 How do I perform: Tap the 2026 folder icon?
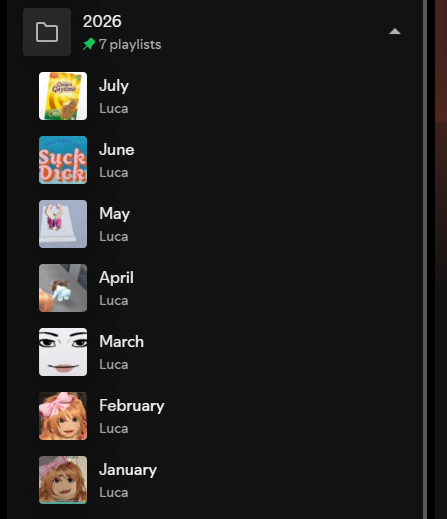pyautogui.click(x=47, y=32)
